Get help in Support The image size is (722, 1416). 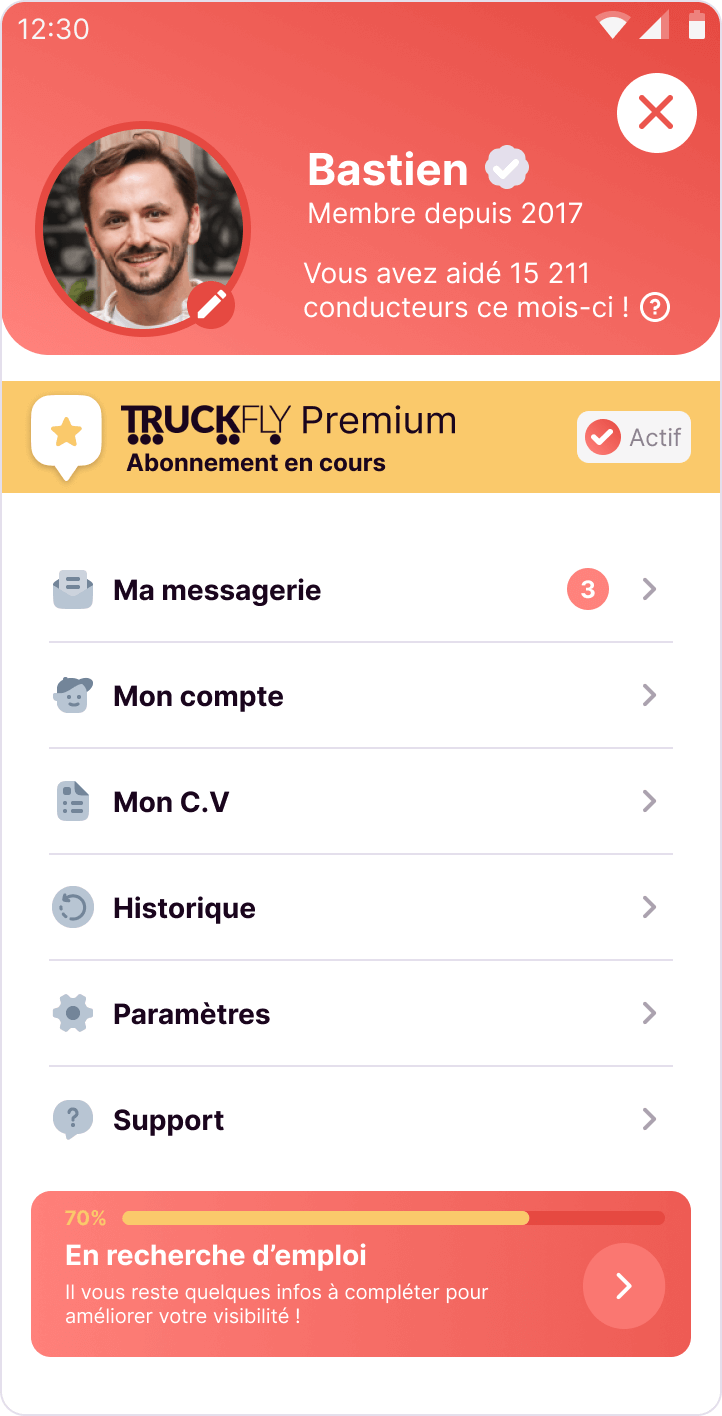pos(360,1120)
